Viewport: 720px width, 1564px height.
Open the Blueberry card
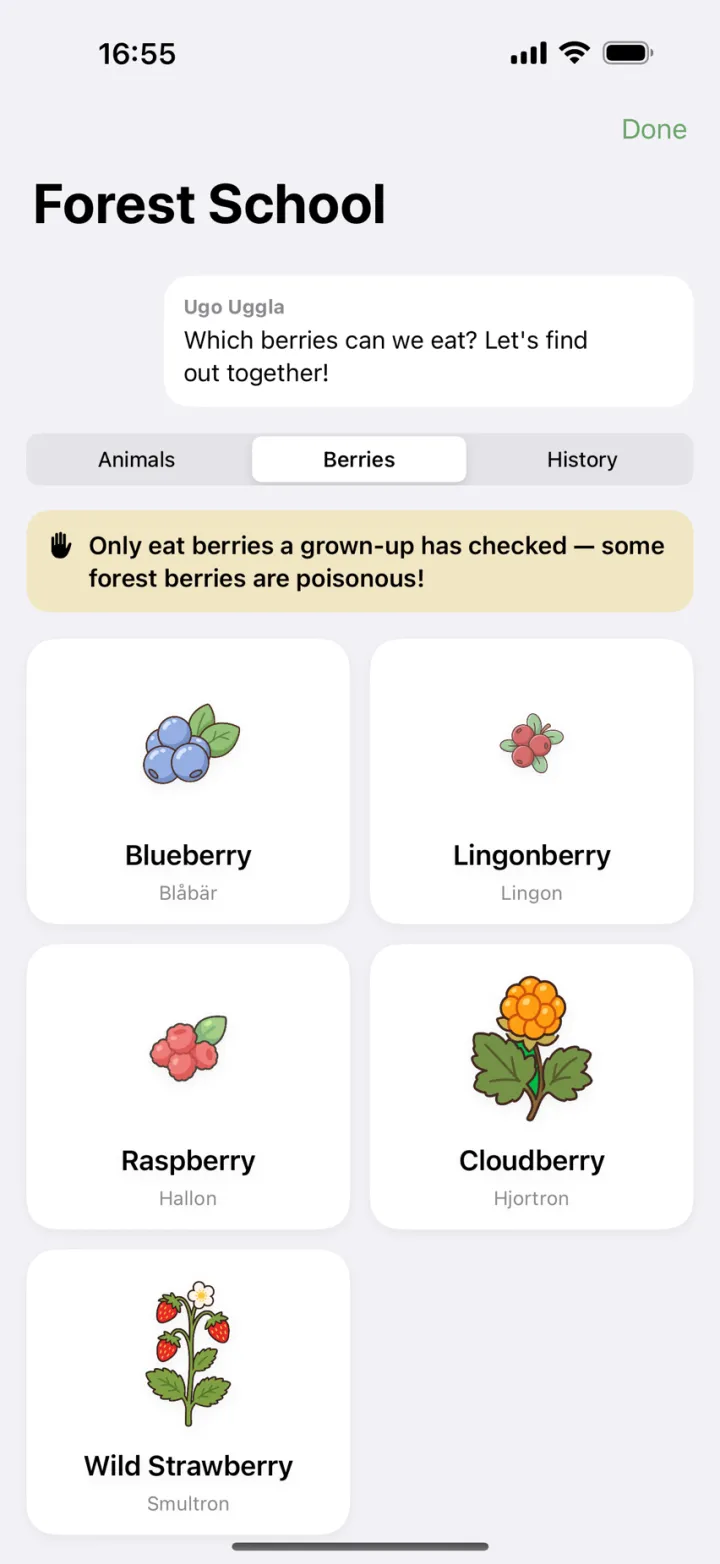pyautogui.click(x=188, y=781)
